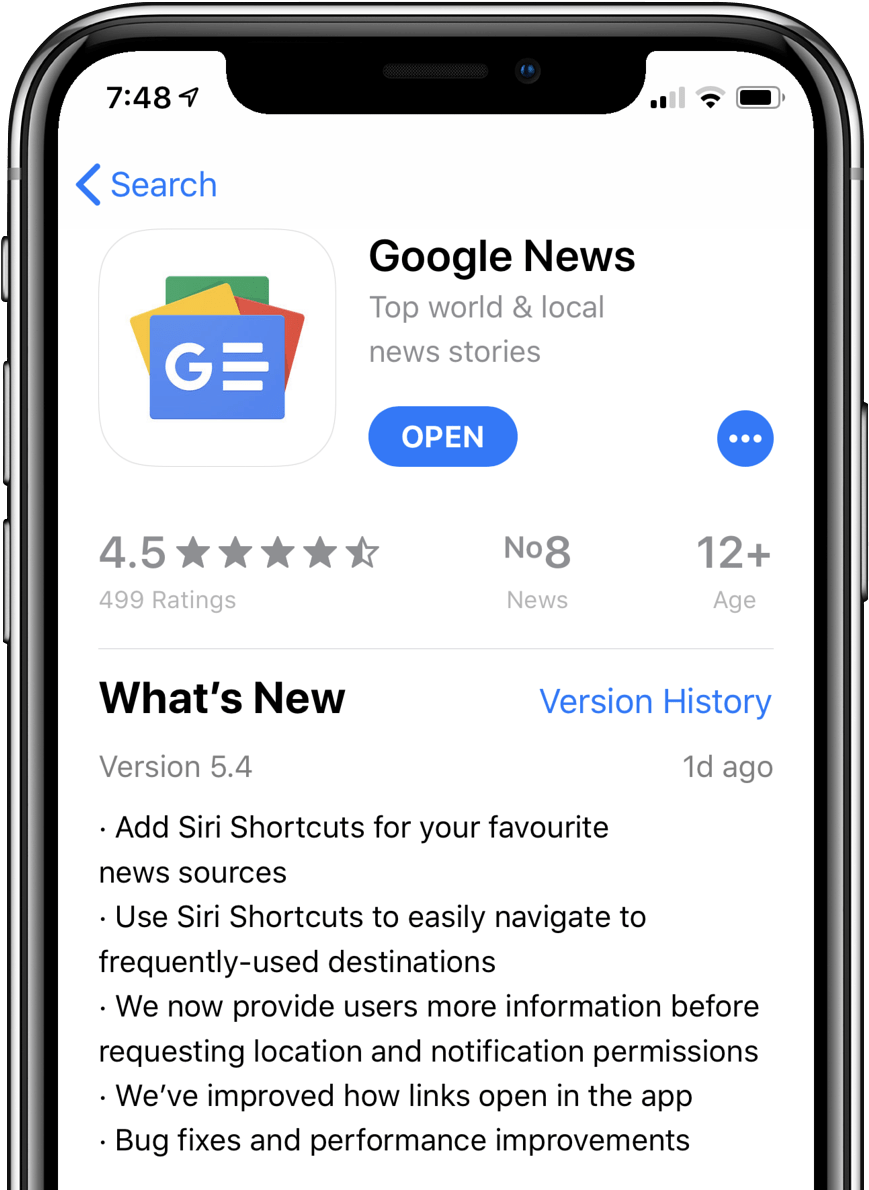Open the Google News app

click(x=442, y=437)
